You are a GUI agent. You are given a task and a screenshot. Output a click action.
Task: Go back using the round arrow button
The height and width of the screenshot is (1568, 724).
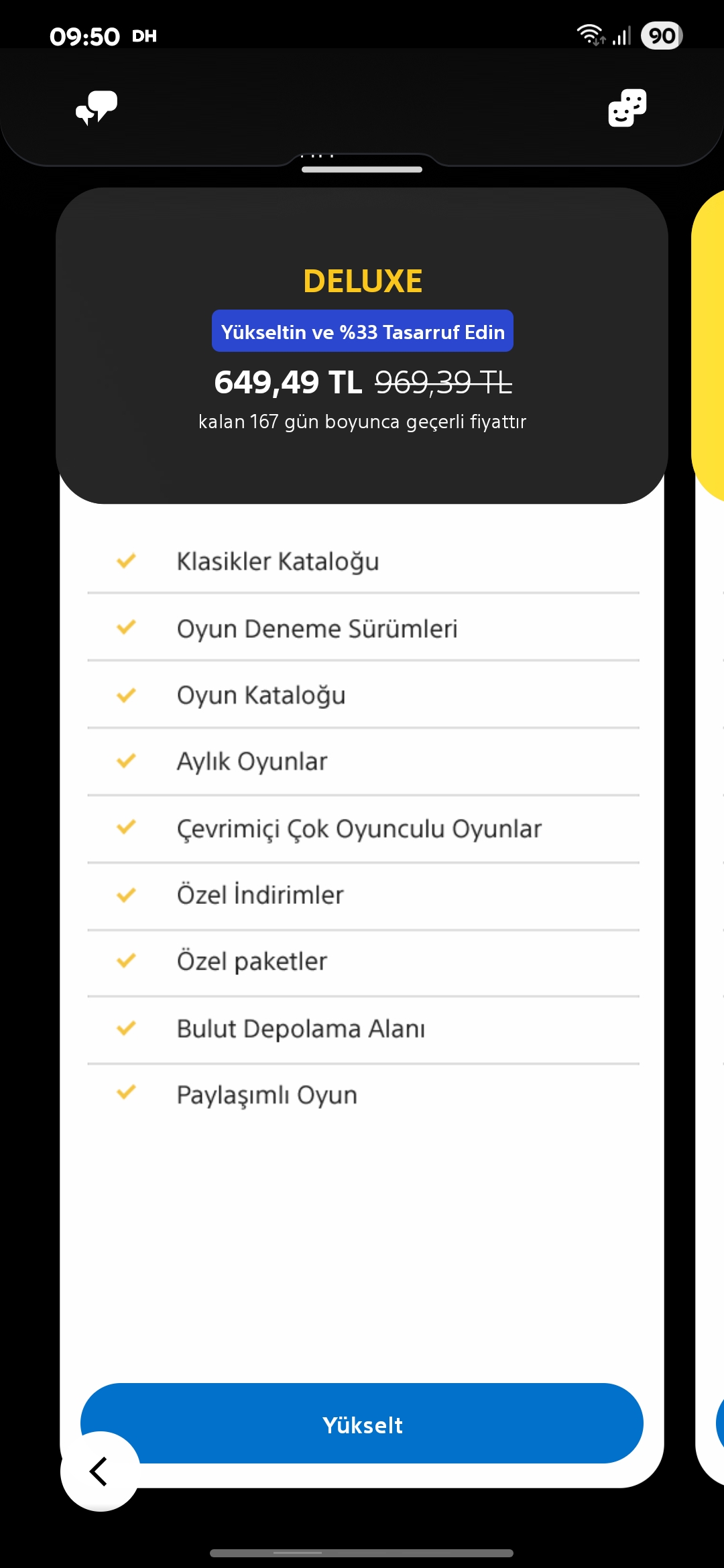click(100, 1472)
